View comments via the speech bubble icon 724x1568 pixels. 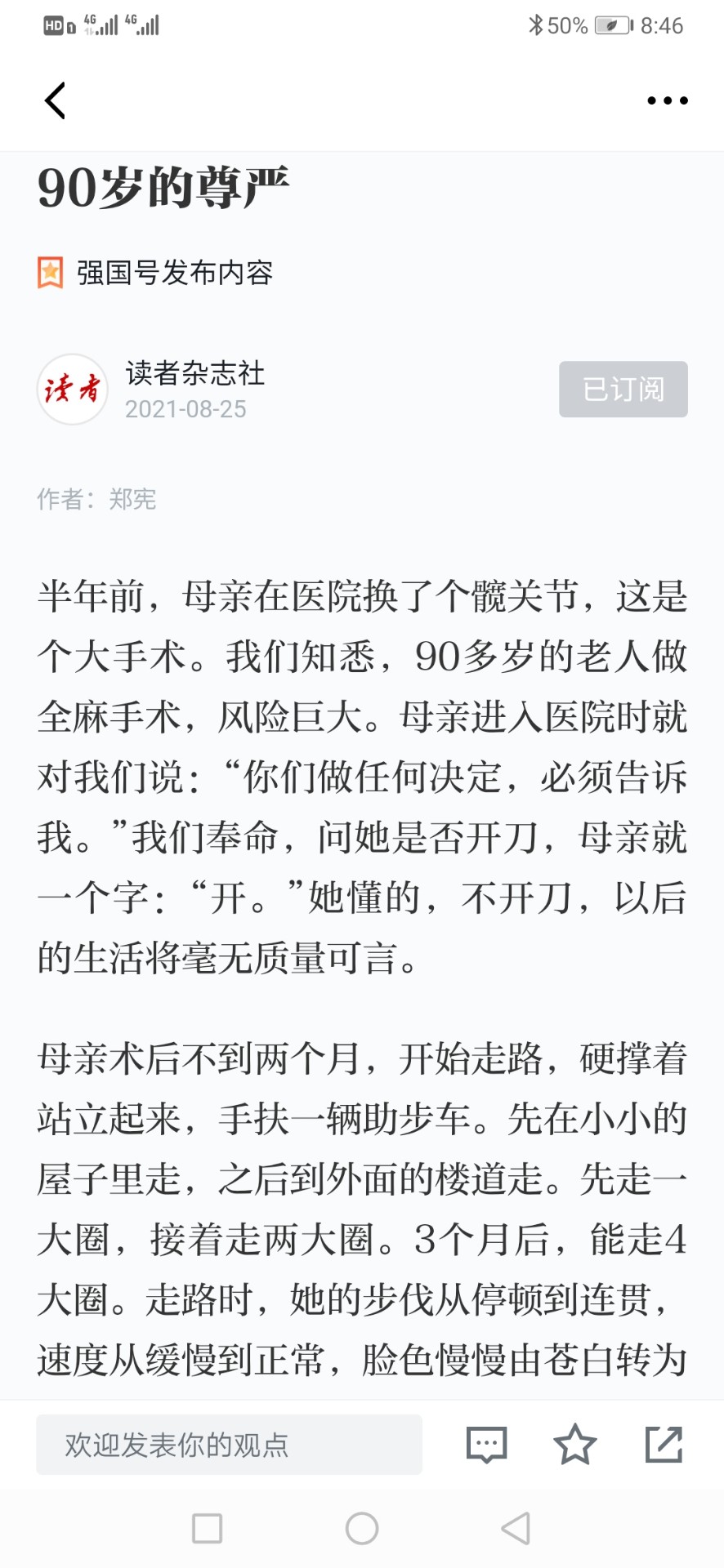486,1445
